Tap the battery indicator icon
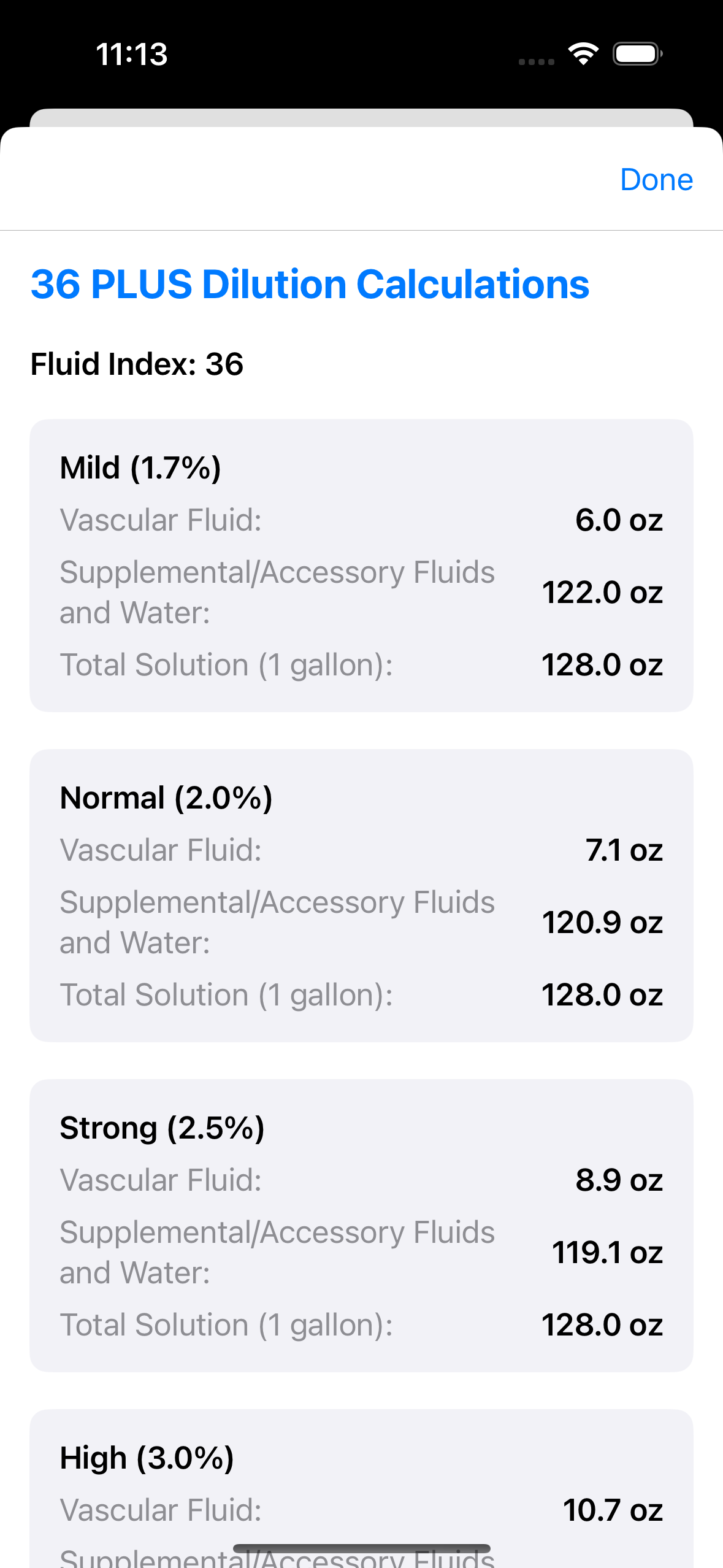Image resolution: width=723 pixels, height=1568 pixels. click(x=638, y=54)
